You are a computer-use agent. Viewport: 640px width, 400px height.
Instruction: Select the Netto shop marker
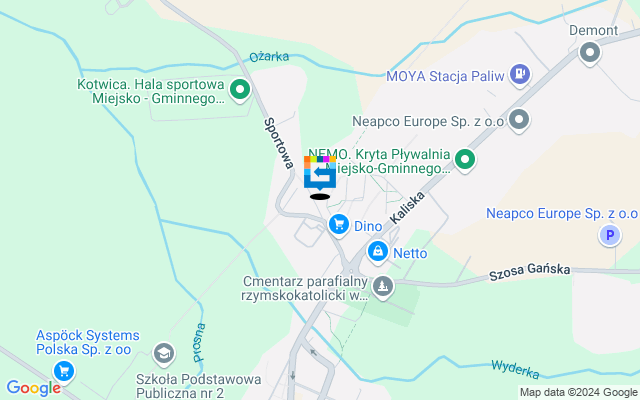point(378,252)
